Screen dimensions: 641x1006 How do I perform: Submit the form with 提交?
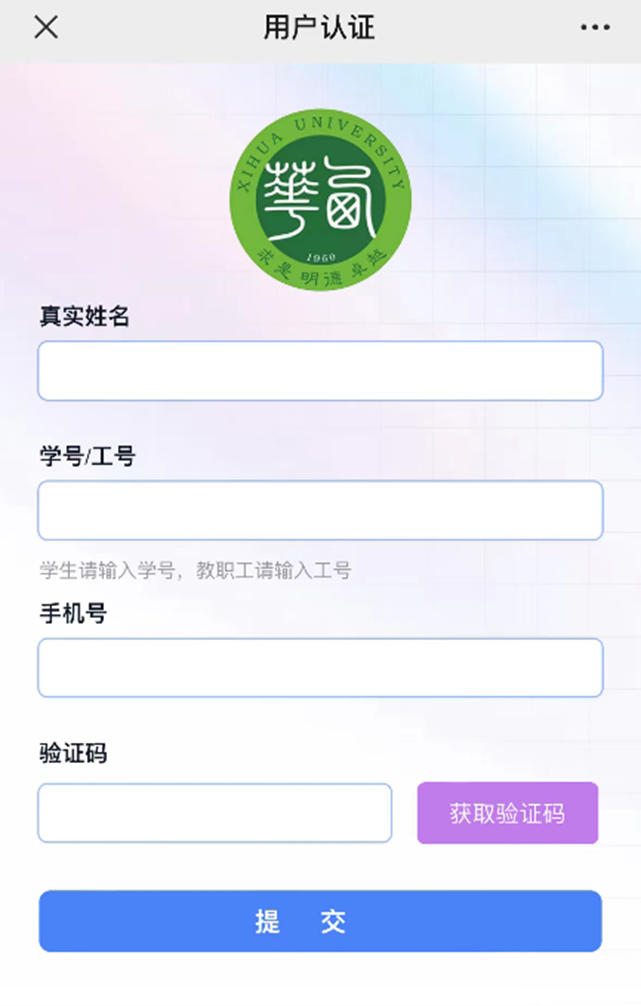point(320,921)
